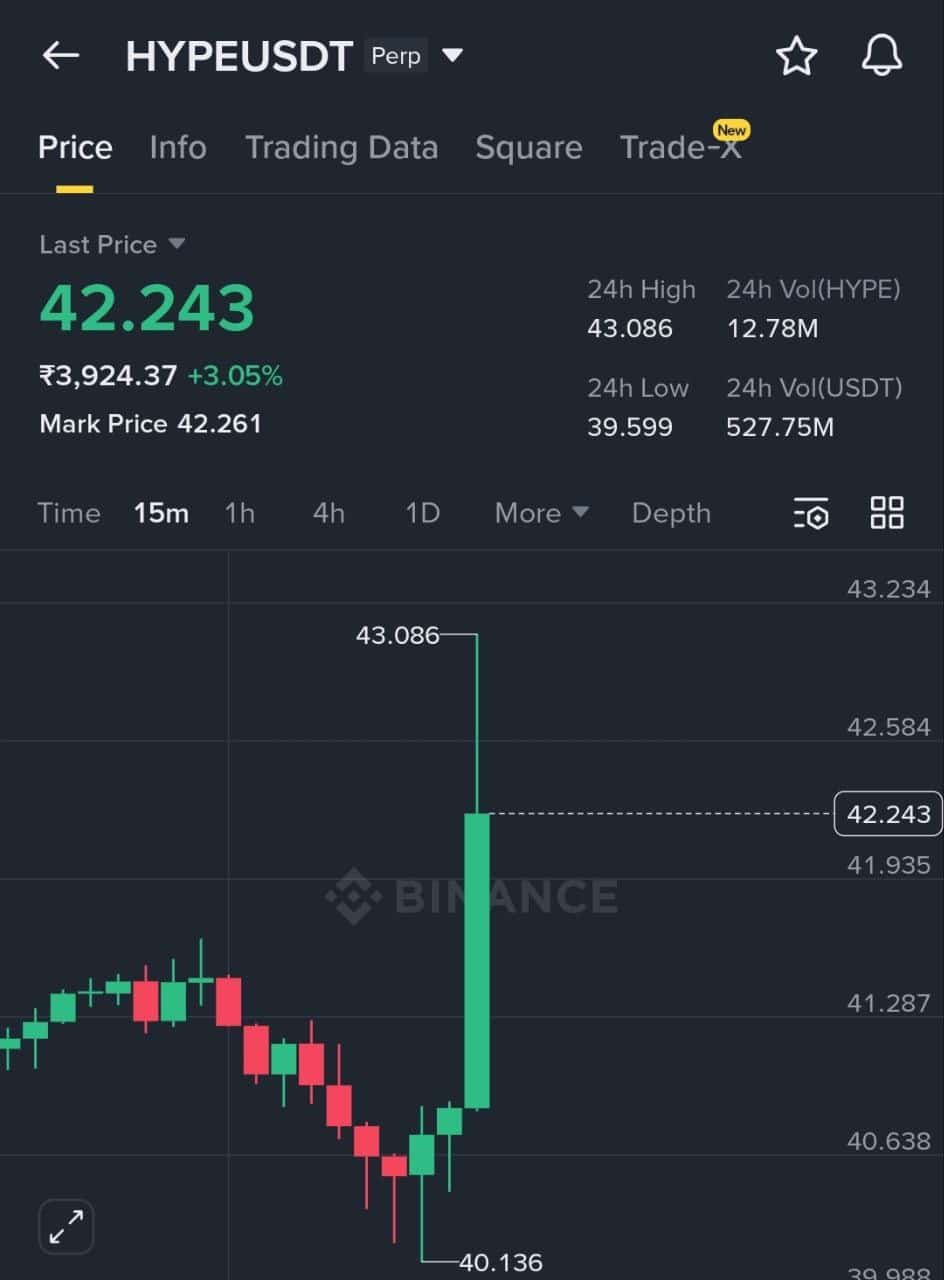Open the More timeframes dropdown

(540, 513)
